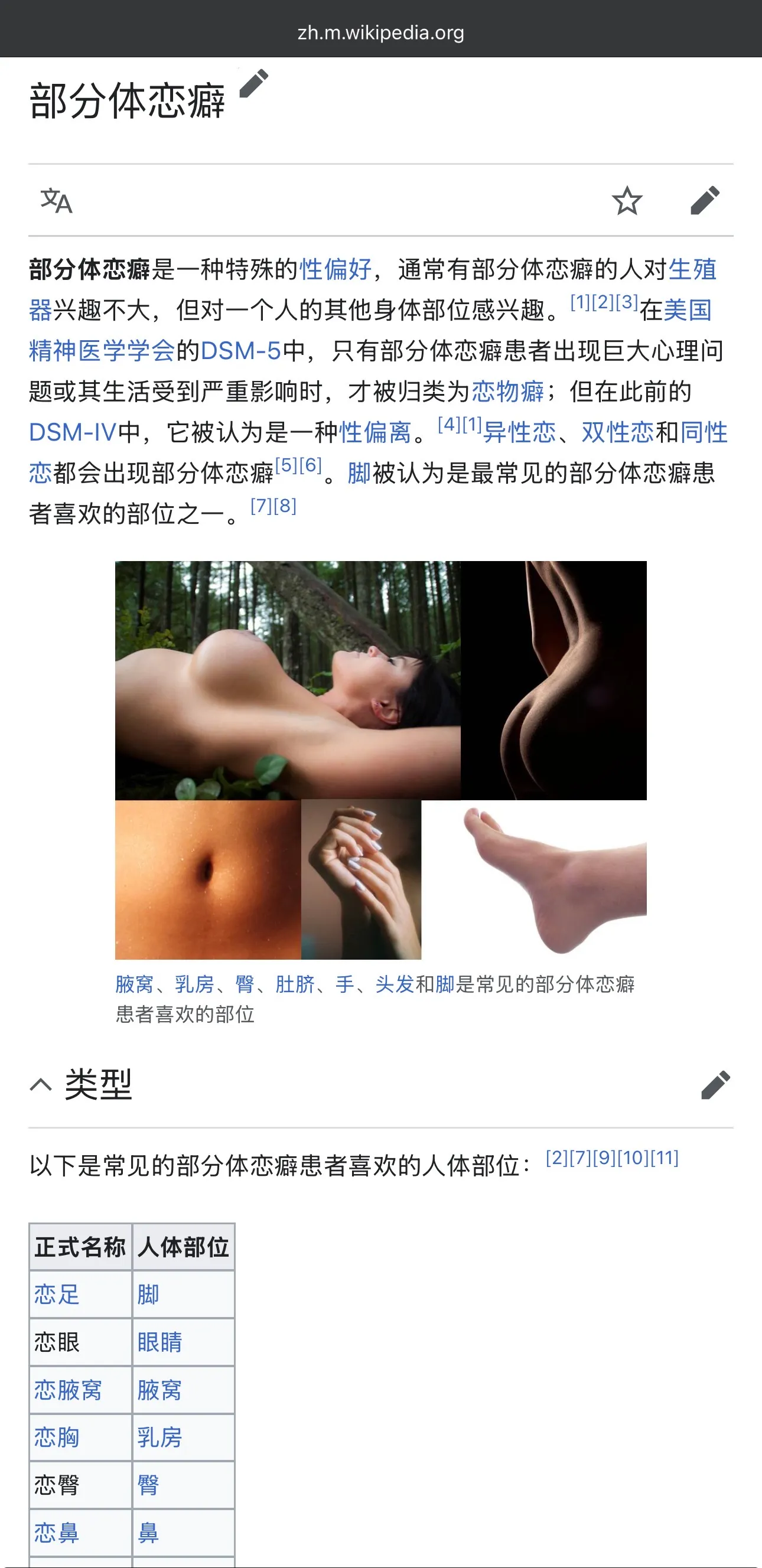Edit the description pencil beside the title

pyautogui.click(x=254, y=83)
